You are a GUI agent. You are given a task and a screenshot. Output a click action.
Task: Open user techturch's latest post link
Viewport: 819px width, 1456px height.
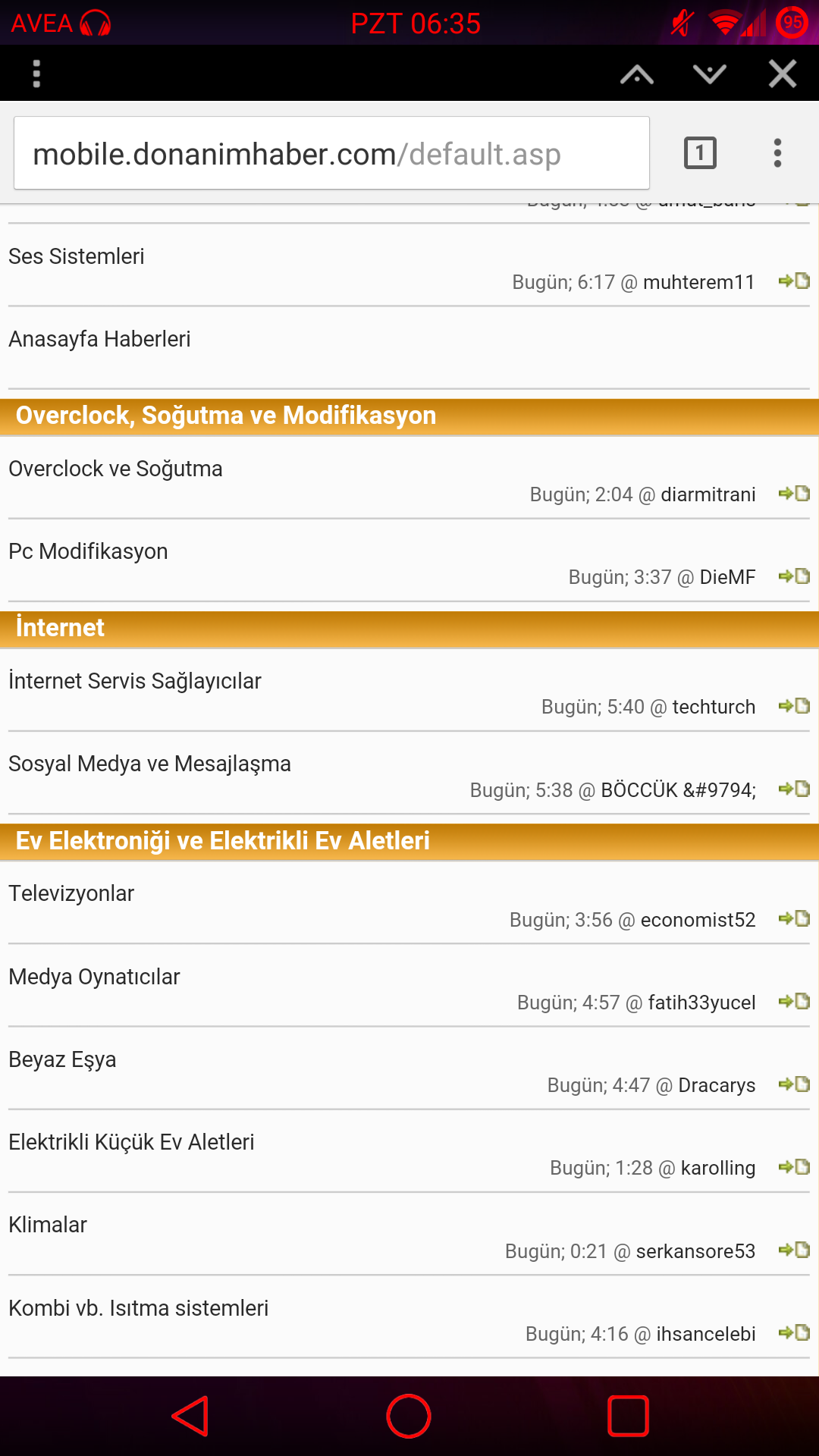pyautogui.click(x=794, y=706)
